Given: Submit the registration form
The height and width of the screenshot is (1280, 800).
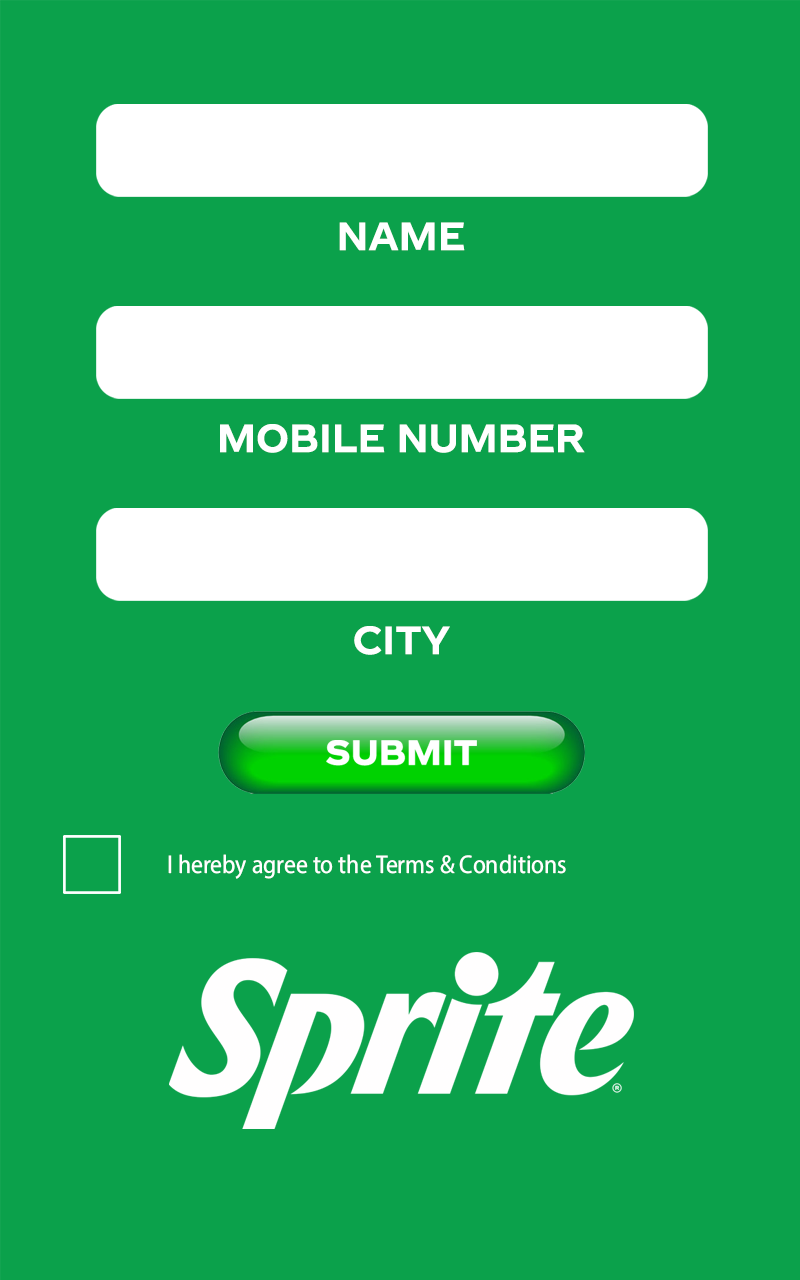Looking at the screenshot, I should point(401,753).
